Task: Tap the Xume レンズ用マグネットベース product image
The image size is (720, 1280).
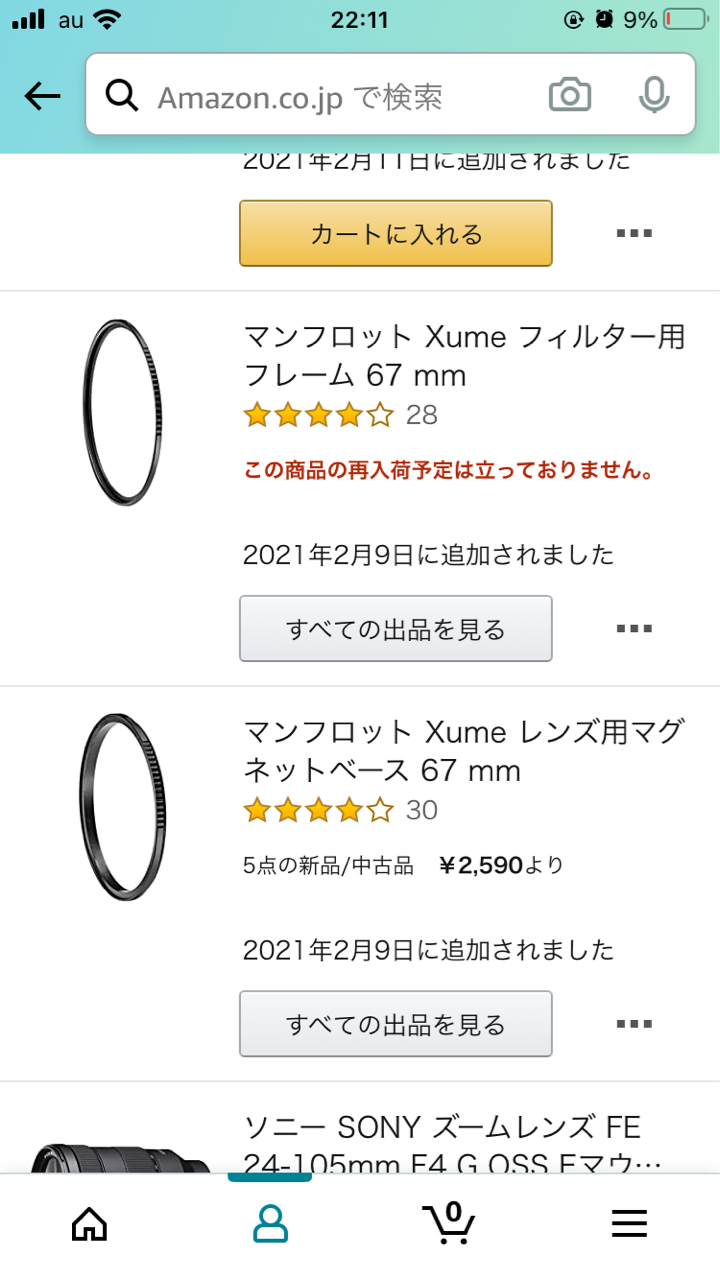Action: coord(121,807)
